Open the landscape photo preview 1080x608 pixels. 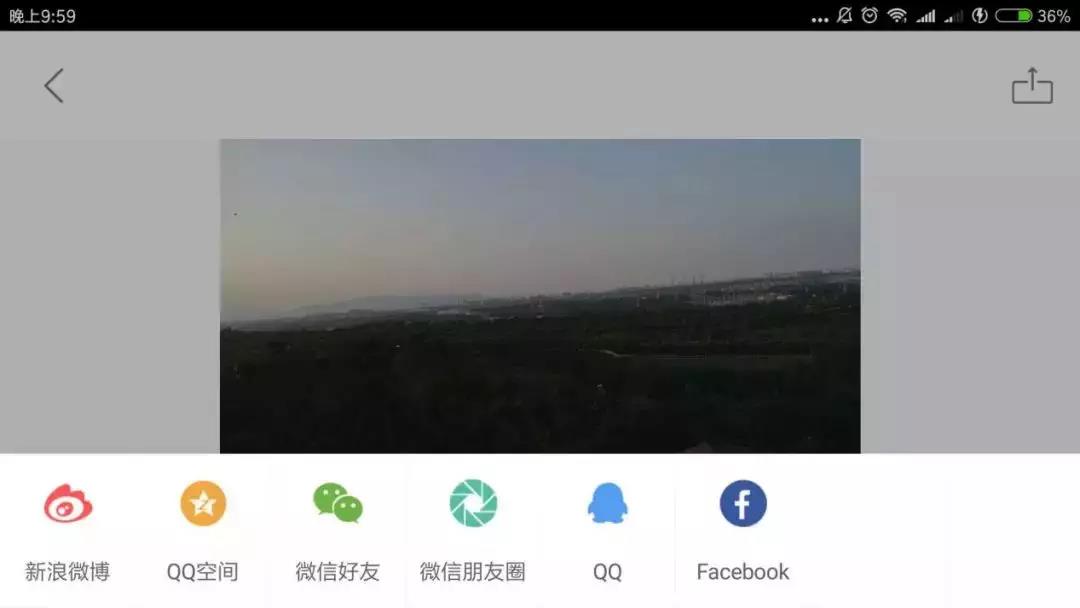pos(540,296)
